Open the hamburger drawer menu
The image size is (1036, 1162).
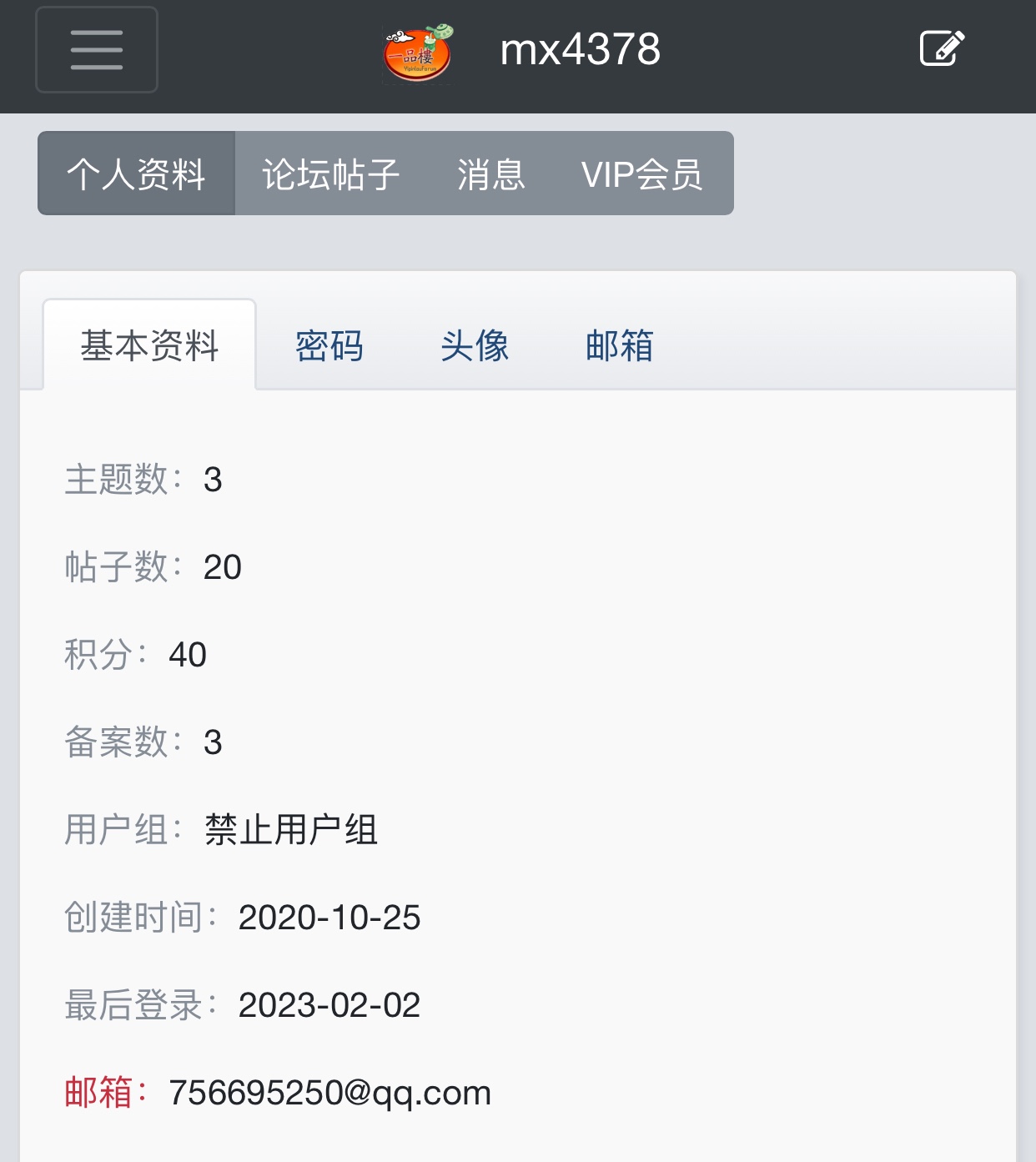97,50
